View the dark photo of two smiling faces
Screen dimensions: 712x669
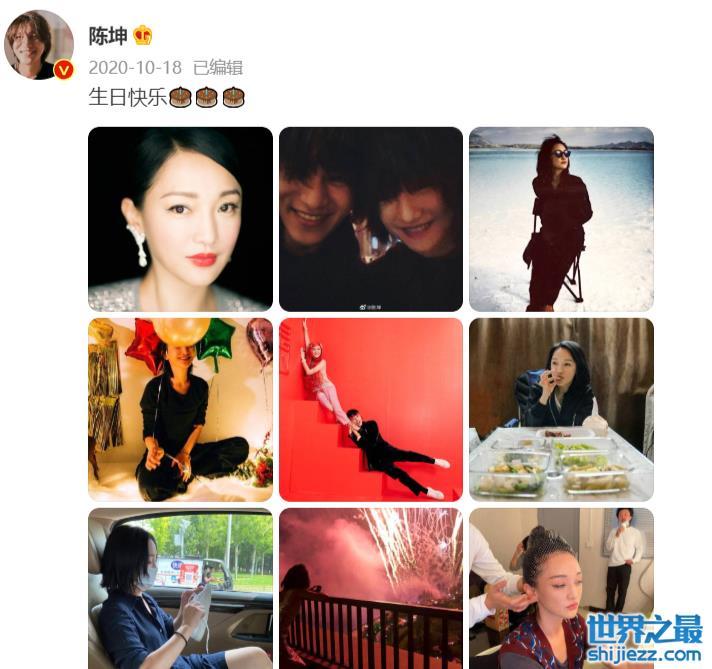click(x=370, y=219)
